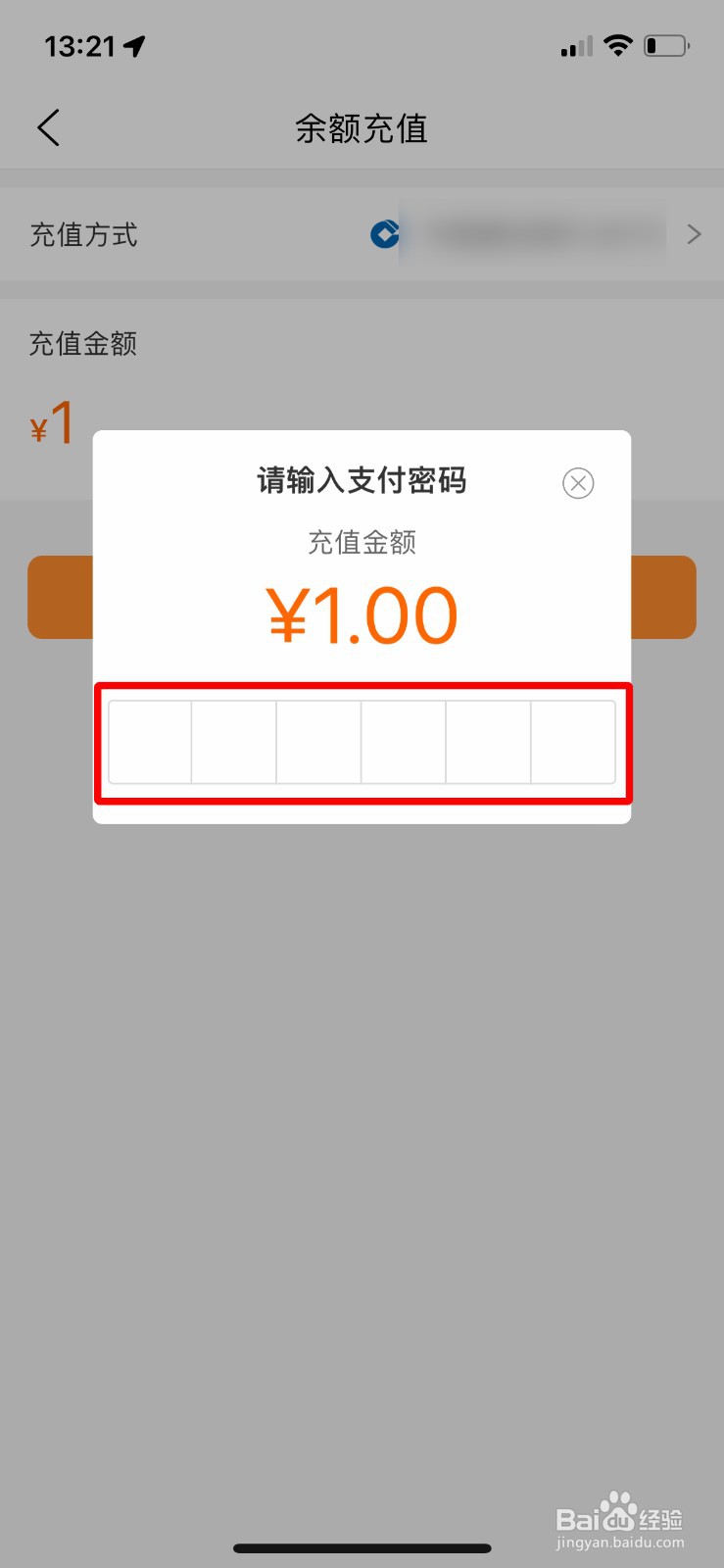Tap the 充值金额 label on the dialog

[x=362, y=543]
